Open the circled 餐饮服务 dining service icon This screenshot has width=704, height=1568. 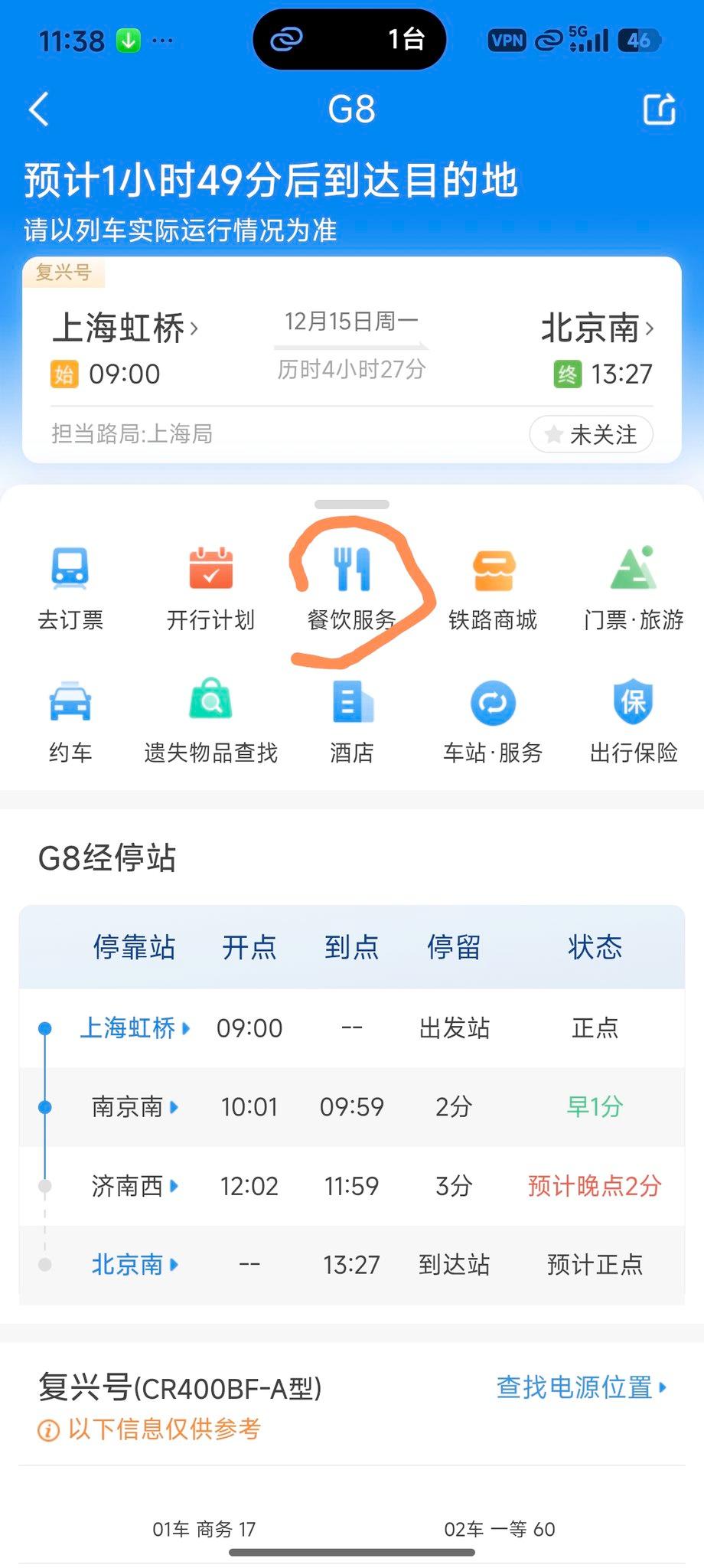(352, 586)
